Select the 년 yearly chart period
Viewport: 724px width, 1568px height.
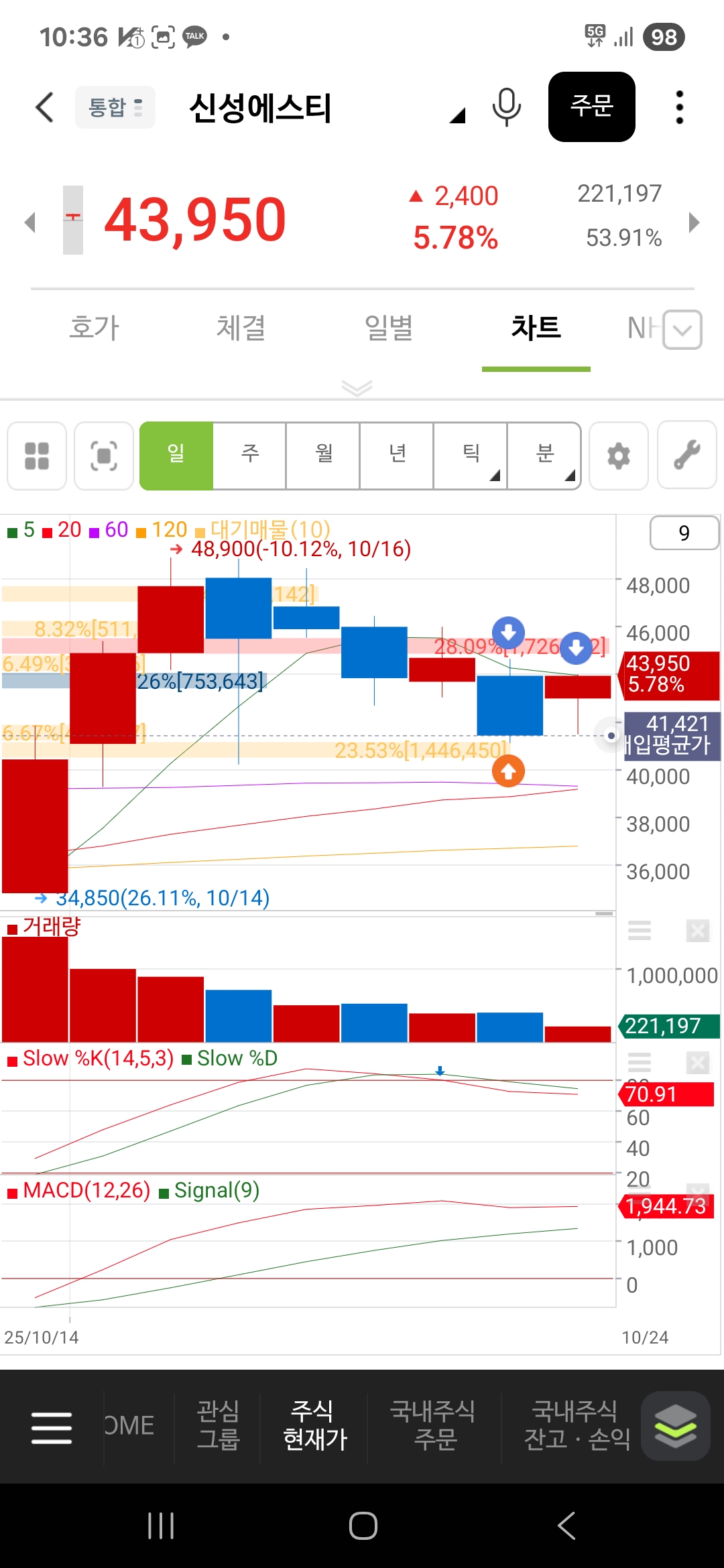tap(397, 456)
